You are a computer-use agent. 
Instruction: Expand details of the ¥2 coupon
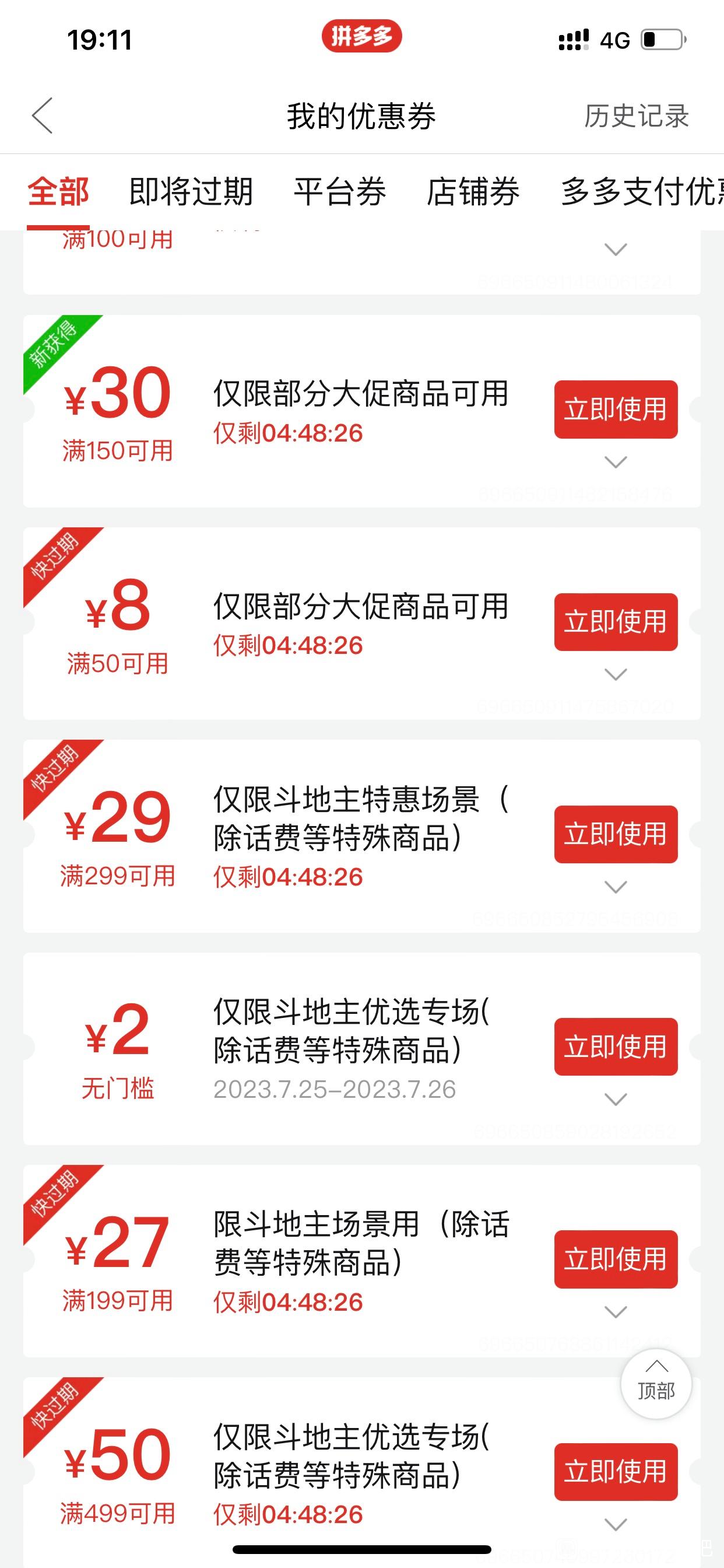(616, 1100)
